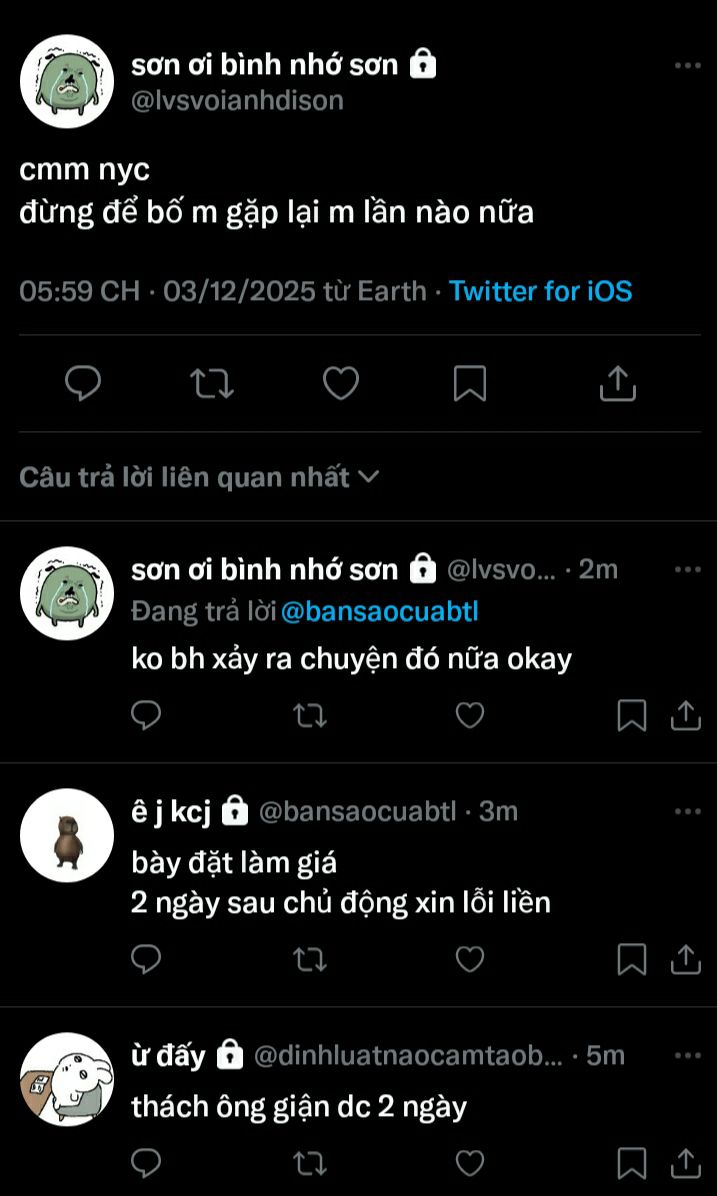Reply to the main tweet
This screenshot has height=1196, width=717.
[x=83, y=383]
